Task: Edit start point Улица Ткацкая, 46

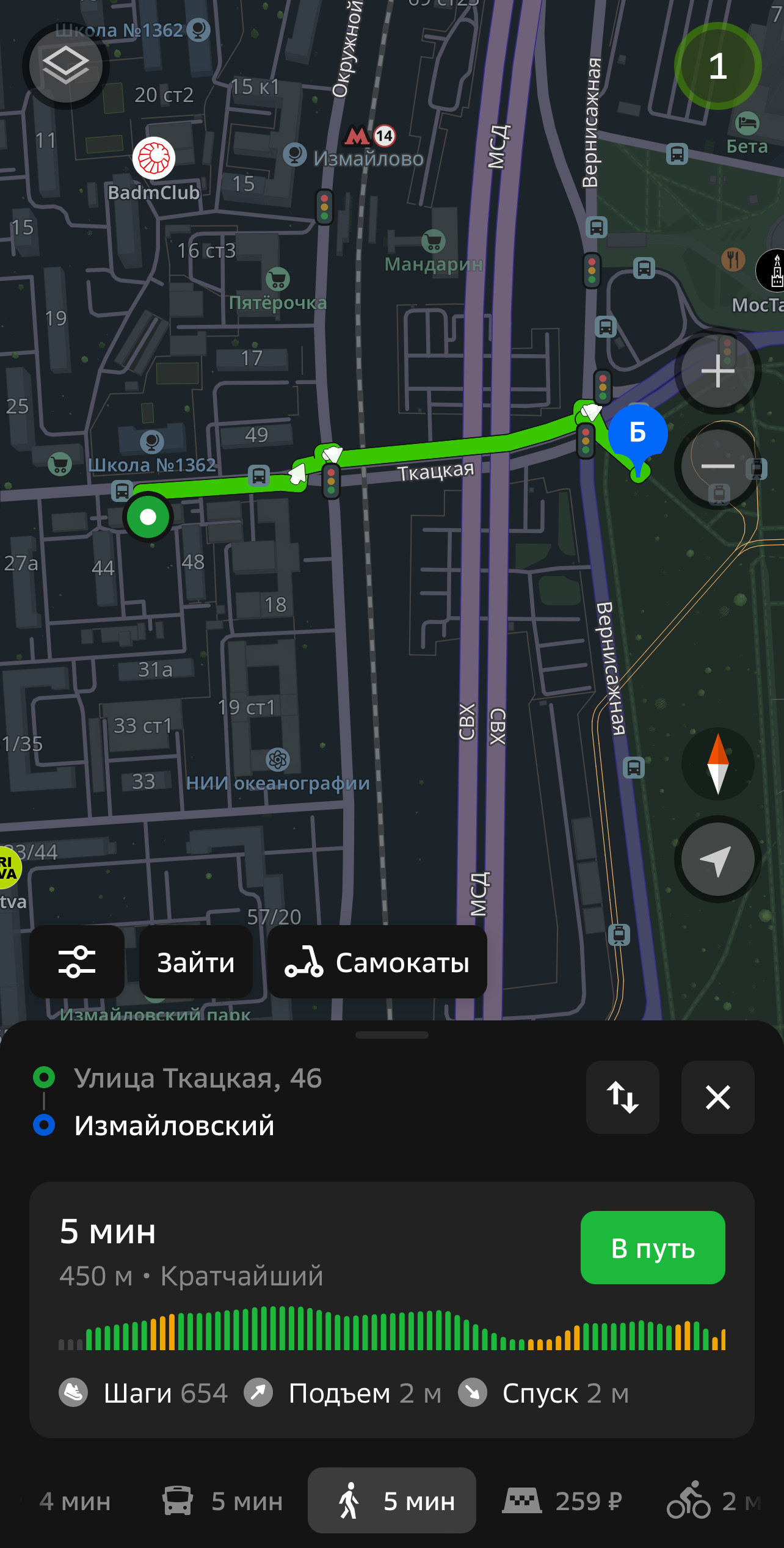Action: pyautogui.click(x=198, y=1078)
